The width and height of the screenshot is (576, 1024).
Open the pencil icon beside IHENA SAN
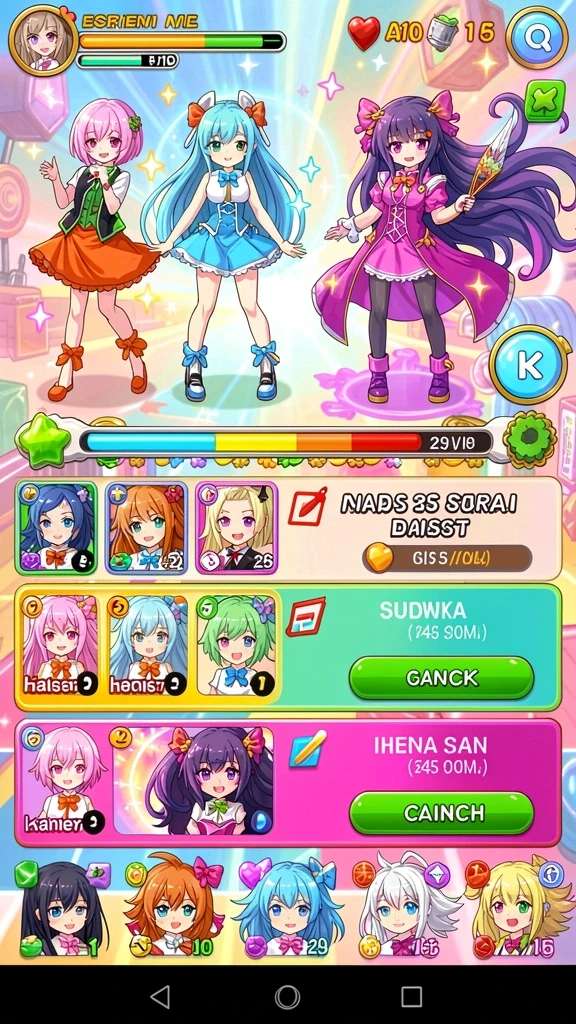(307, 748)
